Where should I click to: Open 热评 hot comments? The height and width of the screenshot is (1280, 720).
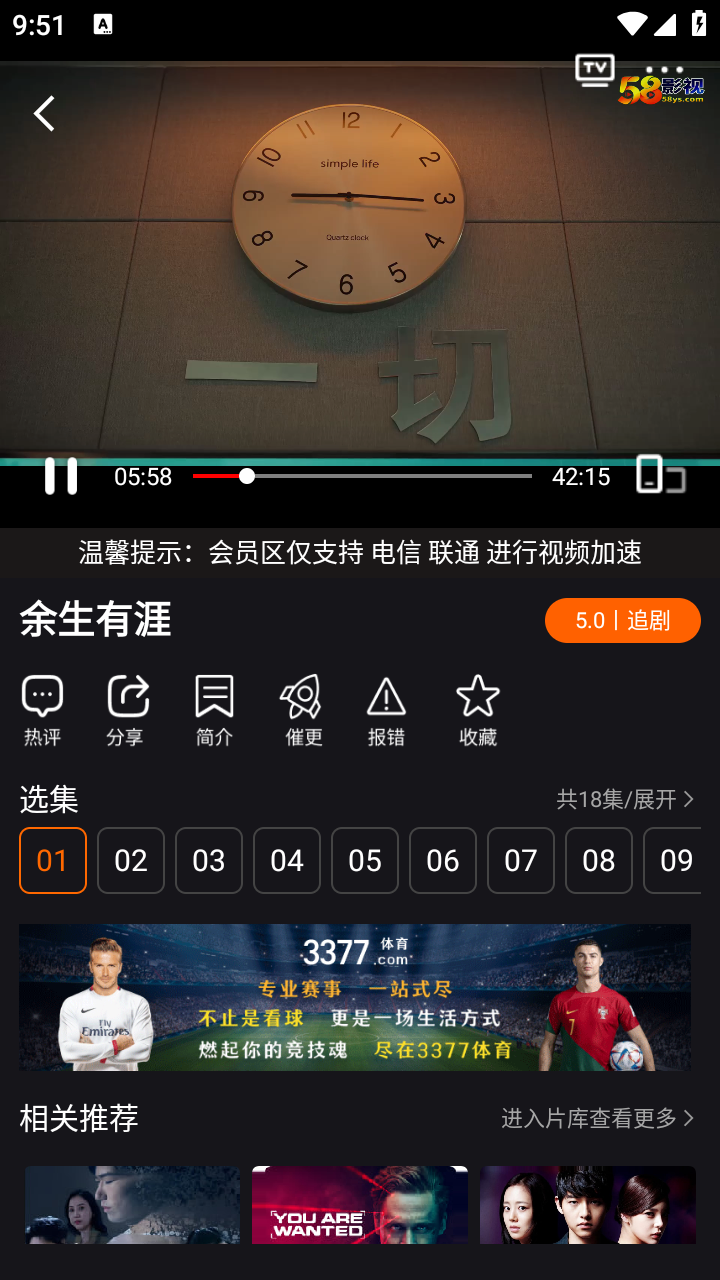pos(42,710)
